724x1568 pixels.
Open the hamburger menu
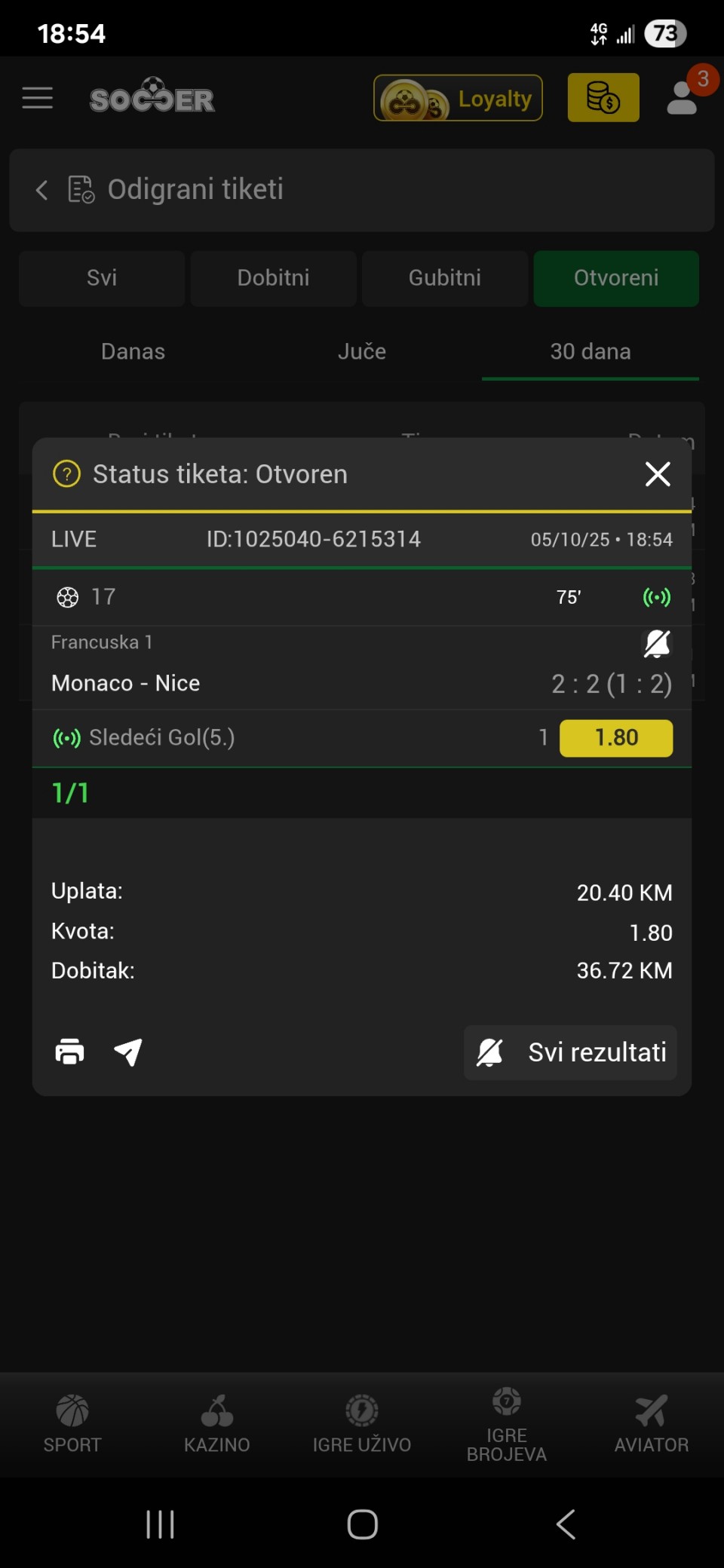(x=37, y=98)
